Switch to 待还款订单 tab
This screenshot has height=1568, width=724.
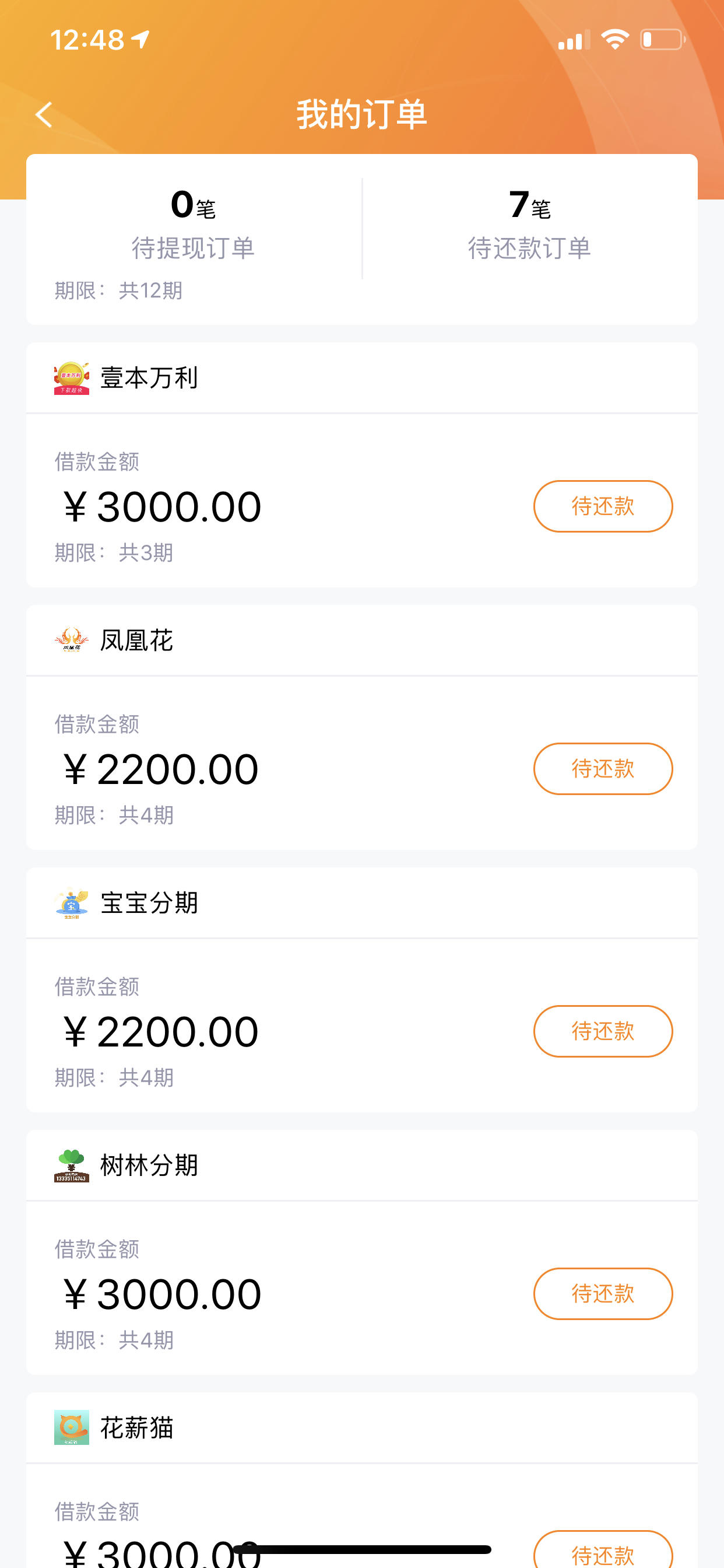530,224
